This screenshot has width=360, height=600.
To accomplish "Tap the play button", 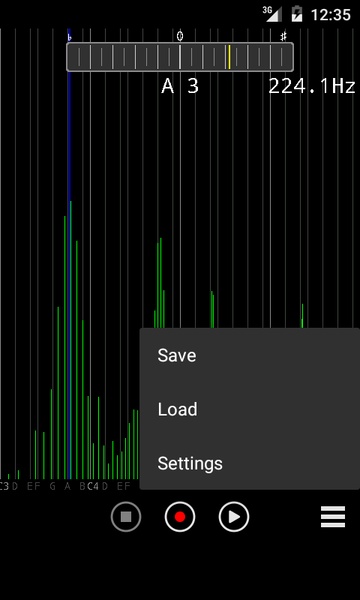I will pyautogui.click(x=234, y=517).
